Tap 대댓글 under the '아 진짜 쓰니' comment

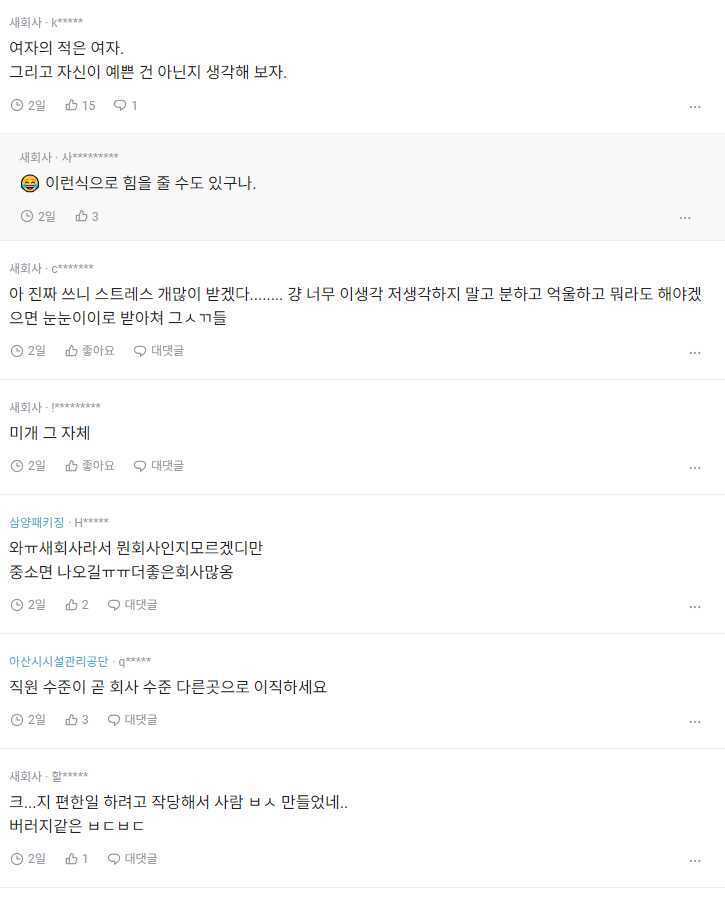(x=159, y=351)
